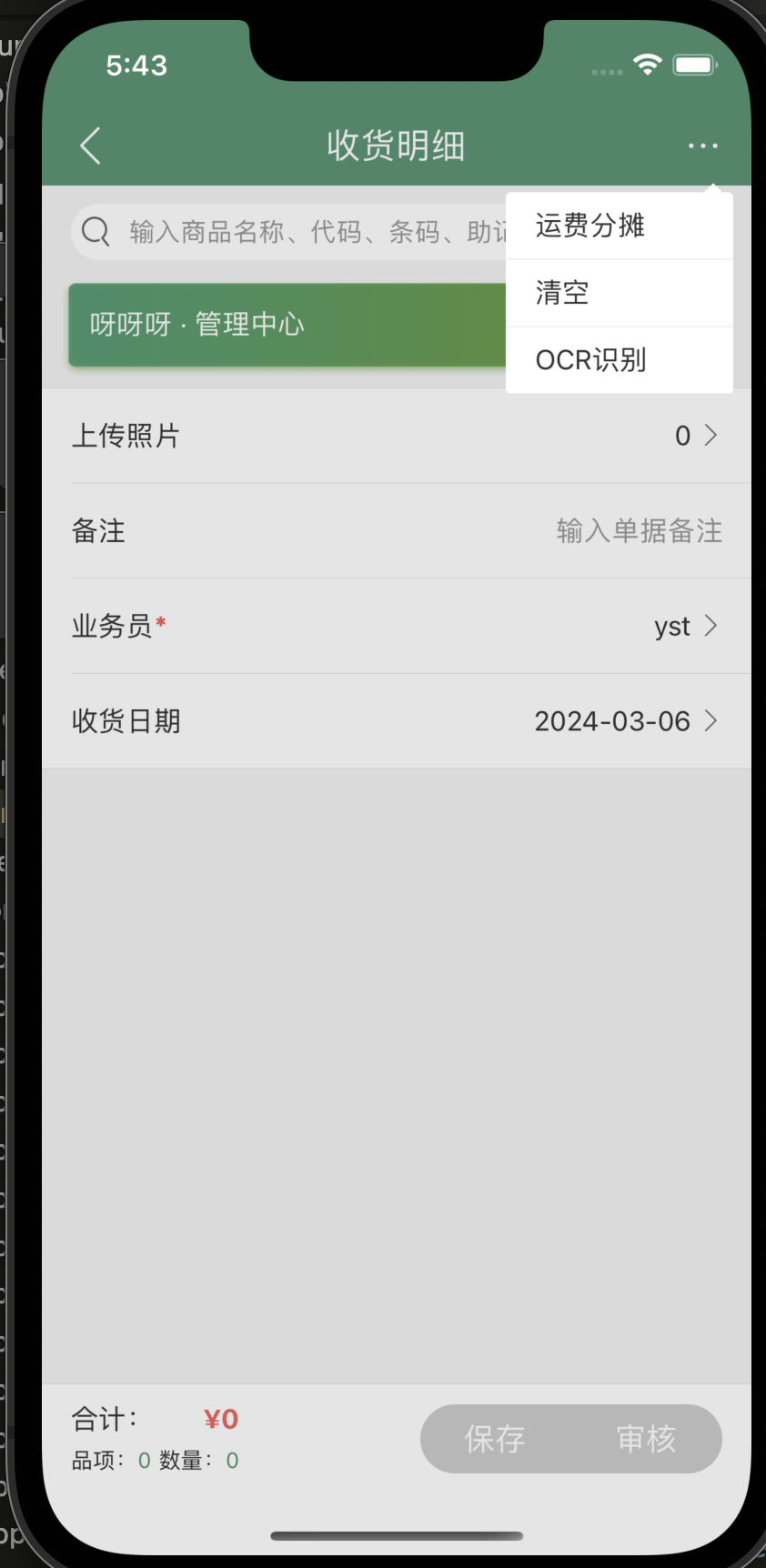
Task: Go back with the arrow
Action: [90, 146]
